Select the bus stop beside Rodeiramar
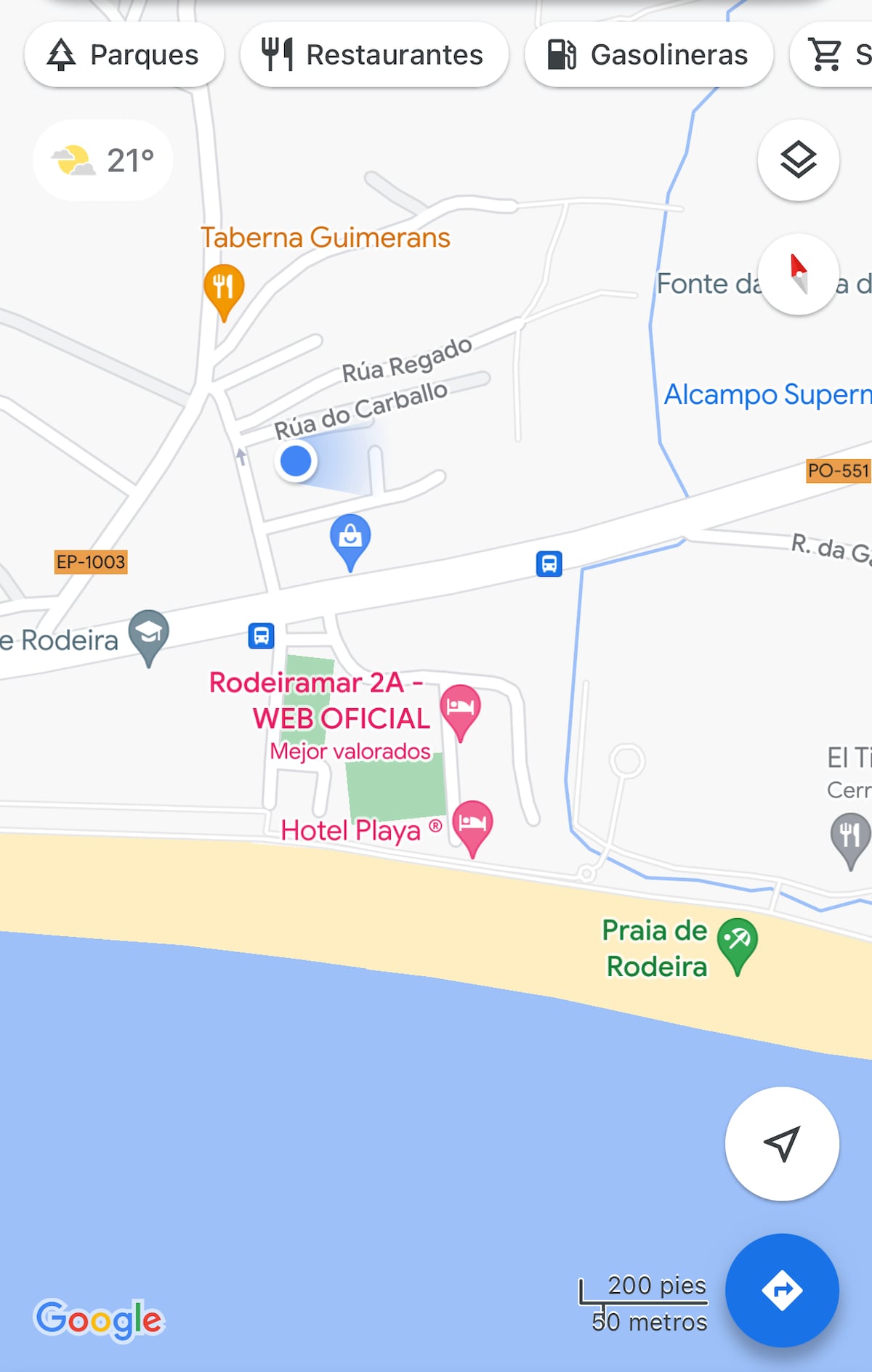872x1372 pixels. pos(261,636)
